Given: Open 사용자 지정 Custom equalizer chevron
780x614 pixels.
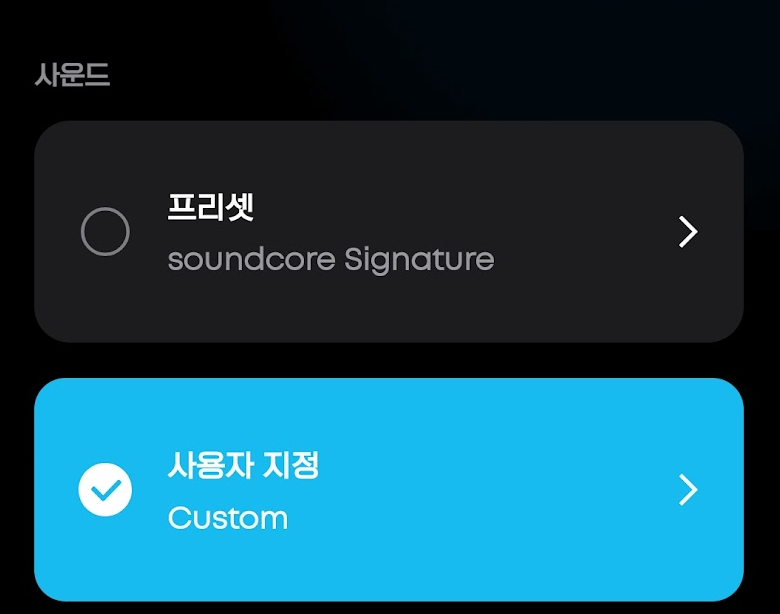Looking at the screenshot, I should click(687, 490).
